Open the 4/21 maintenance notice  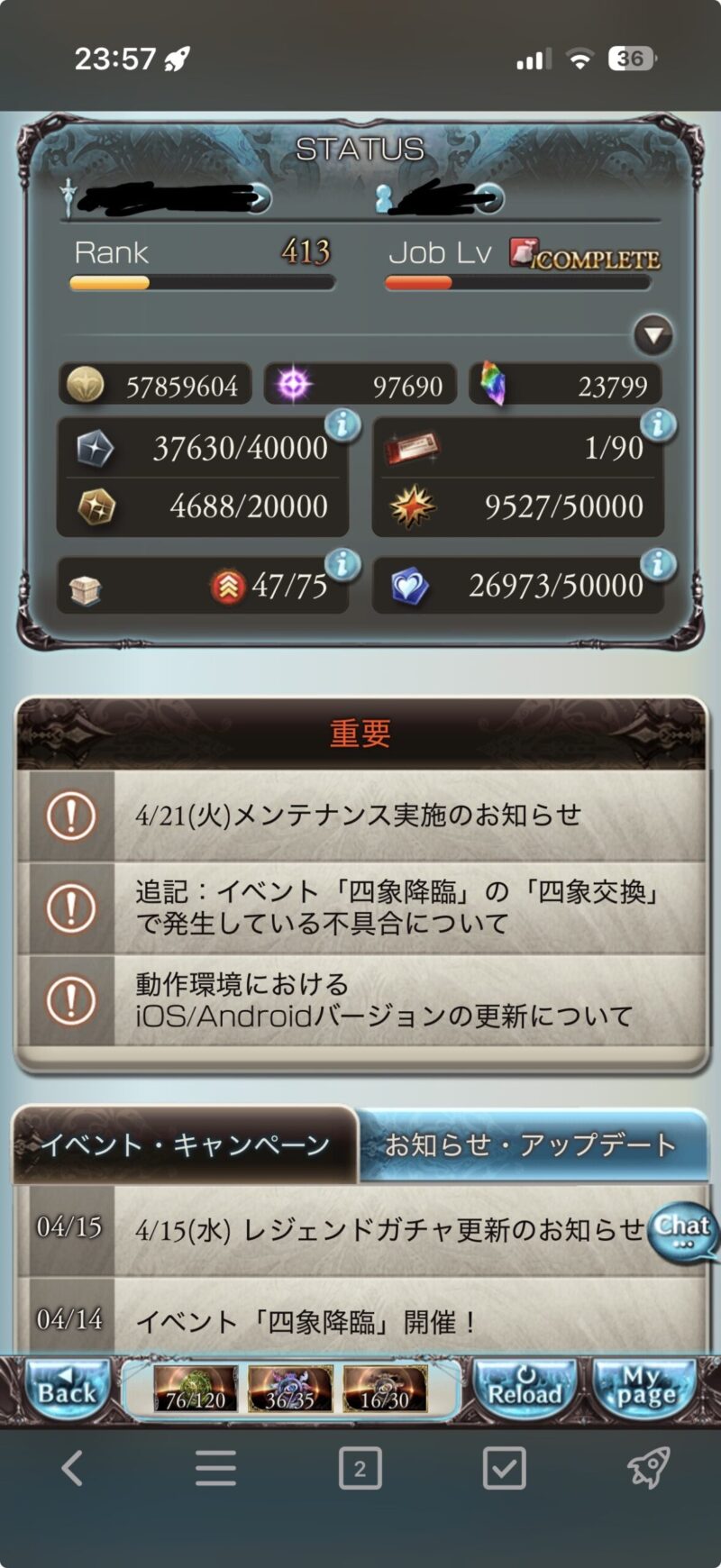point(360,816)
